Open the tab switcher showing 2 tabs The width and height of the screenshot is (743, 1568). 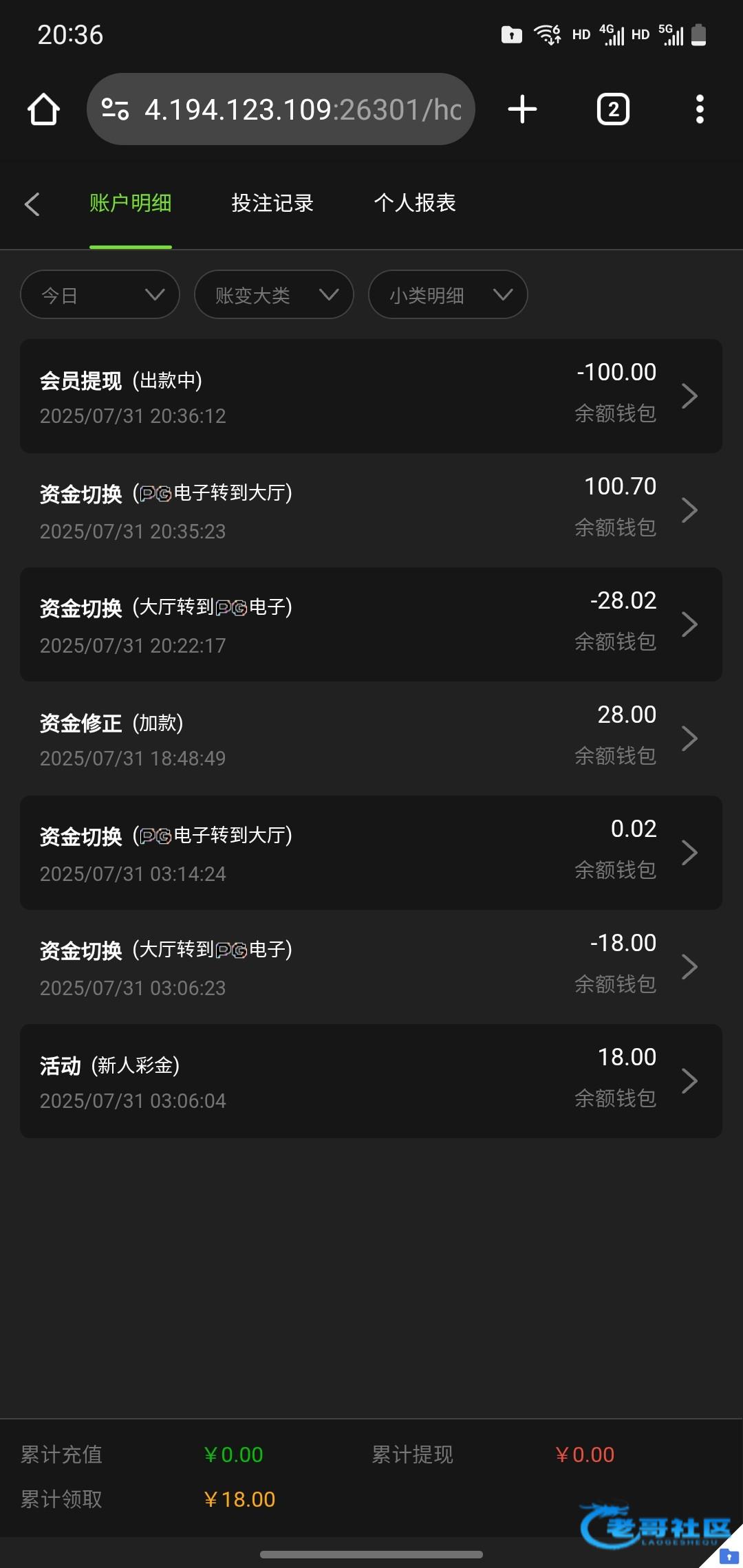click(613, 109)
